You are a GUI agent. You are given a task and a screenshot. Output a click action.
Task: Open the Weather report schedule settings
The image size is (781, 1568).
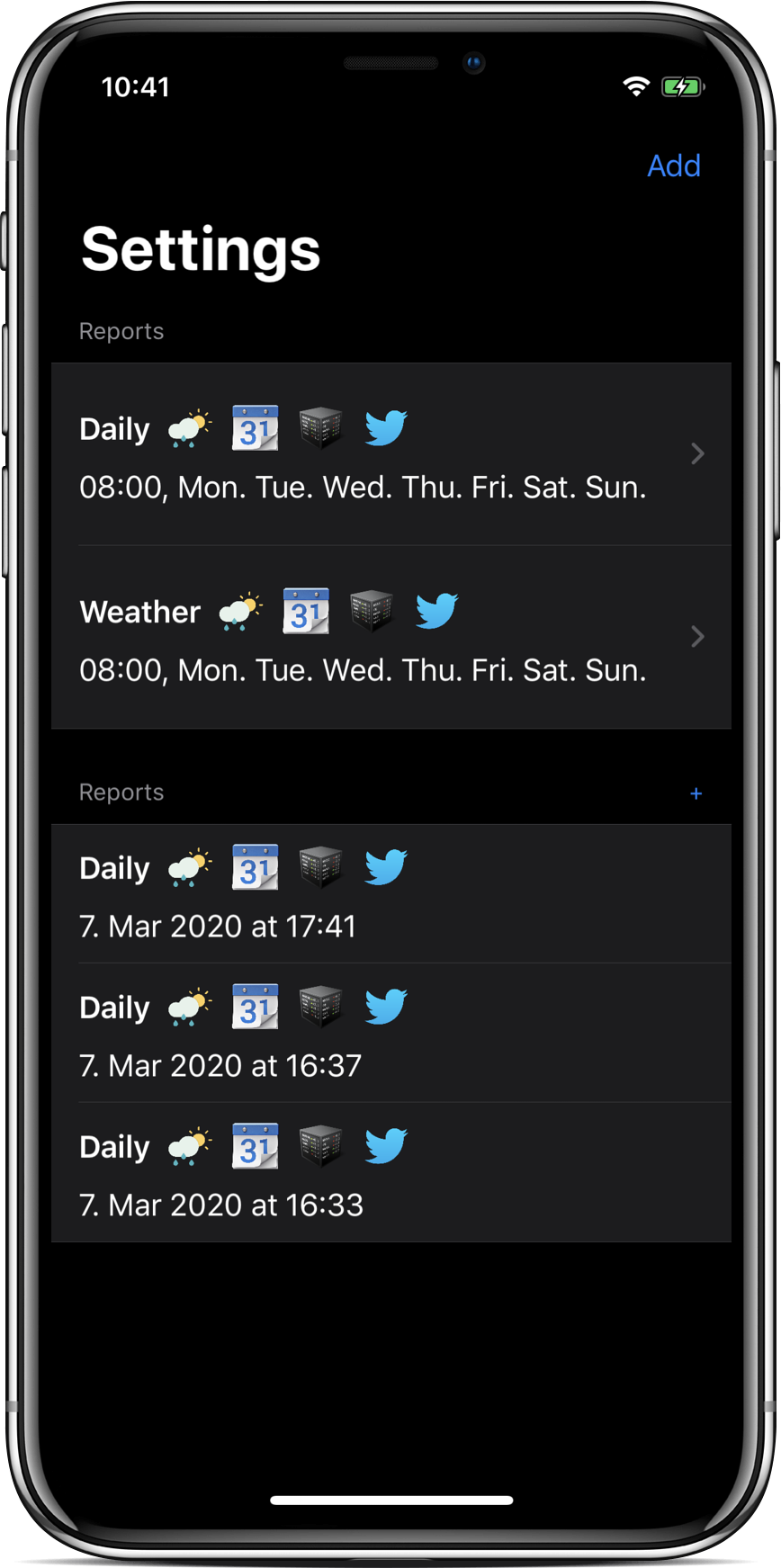pos(391,637)
